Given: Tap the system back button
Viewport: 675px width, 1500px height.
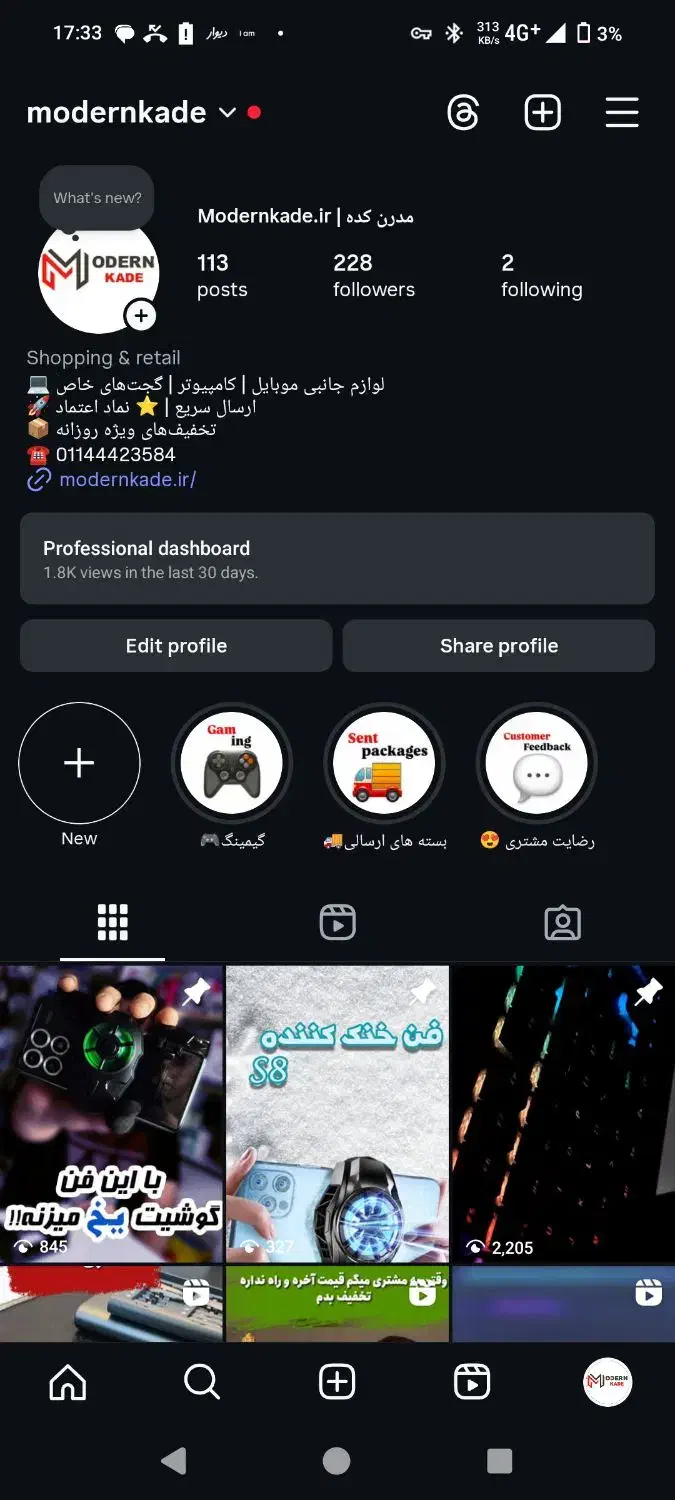Looking at the screenshot, I should [174, 1461].
